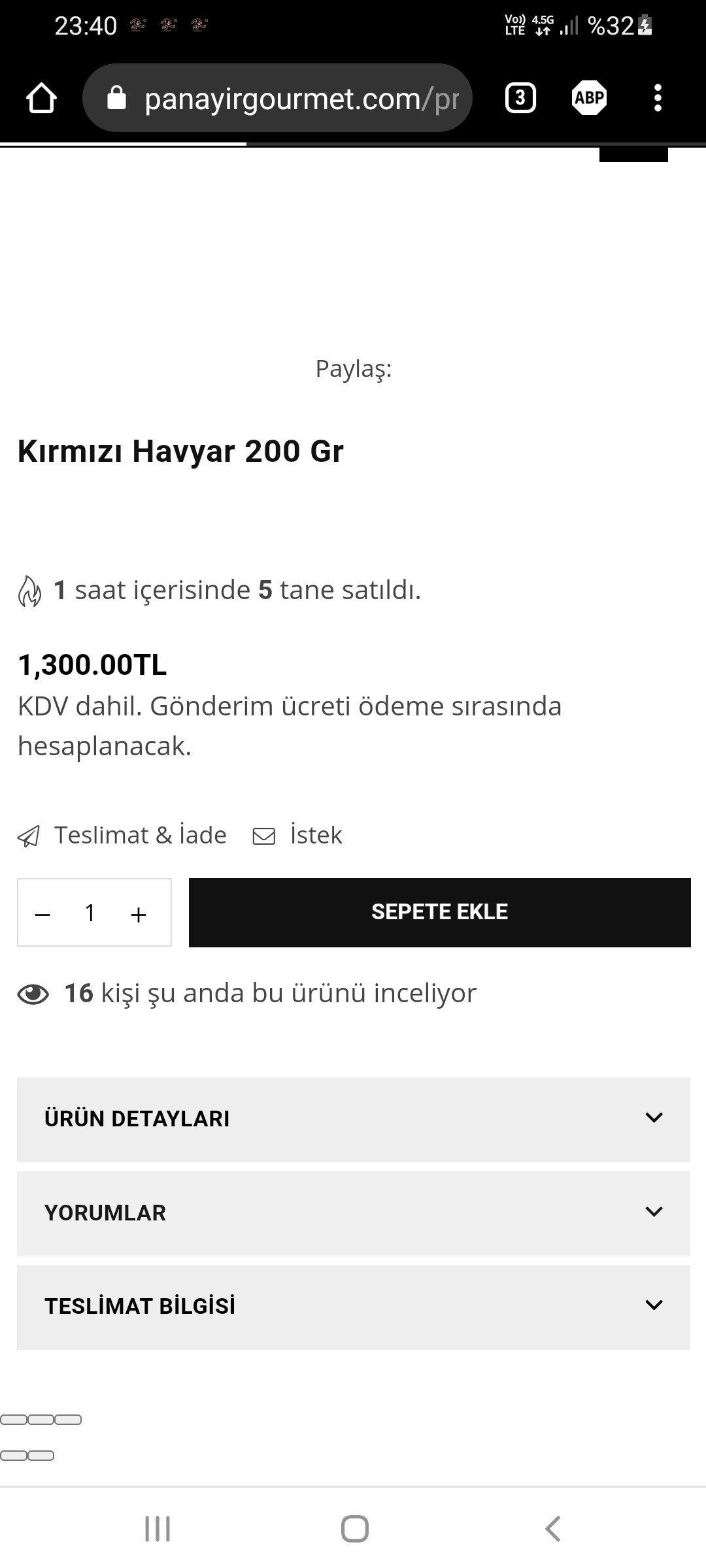
Task: Increase product quantity with plus
Action: coord(138,913)
